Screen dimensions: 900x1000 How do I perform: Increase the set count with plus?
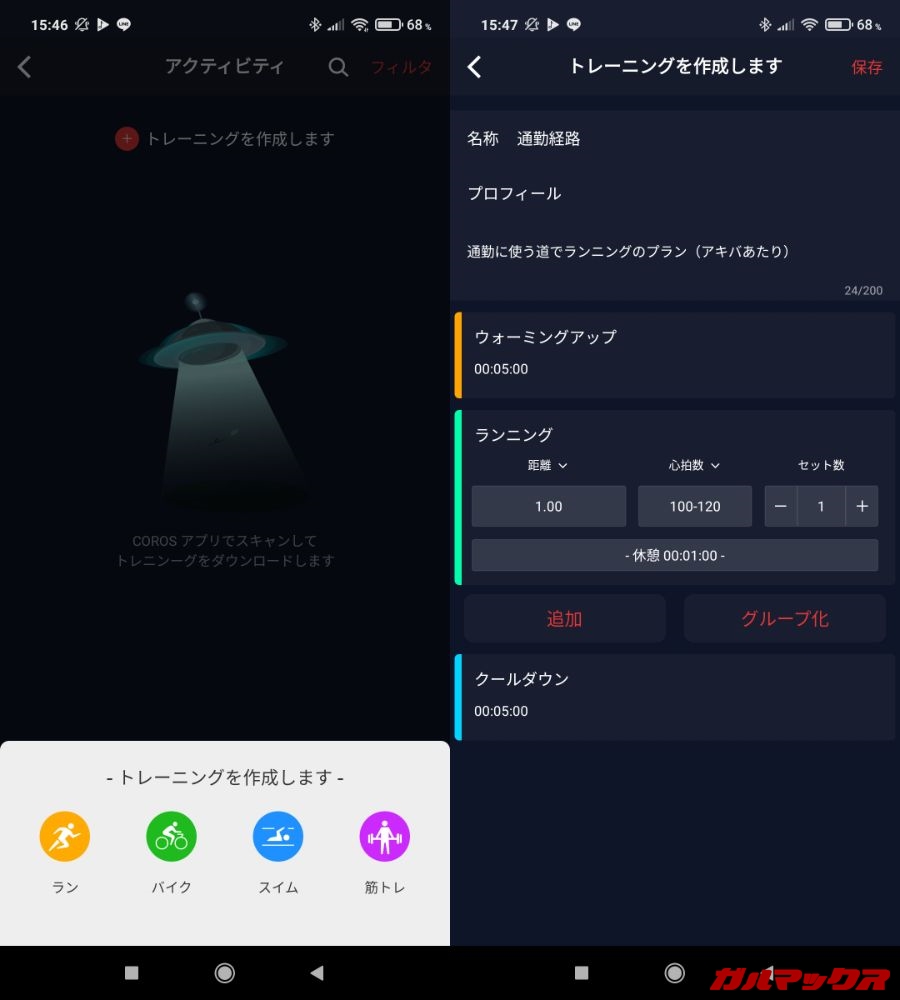pos(861,506)
